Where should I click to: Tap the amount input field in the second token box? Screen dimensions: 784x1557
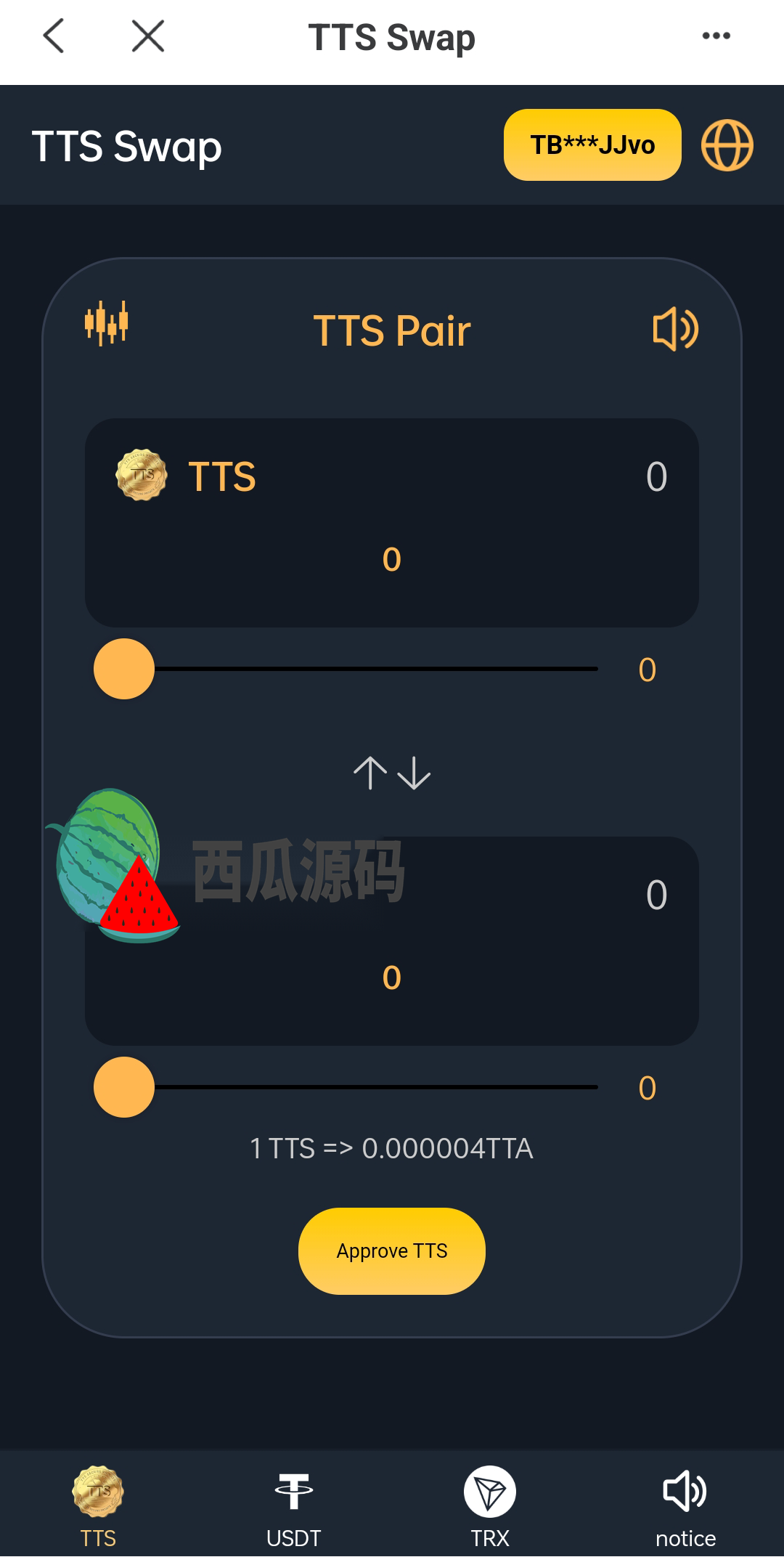[392, 977]
